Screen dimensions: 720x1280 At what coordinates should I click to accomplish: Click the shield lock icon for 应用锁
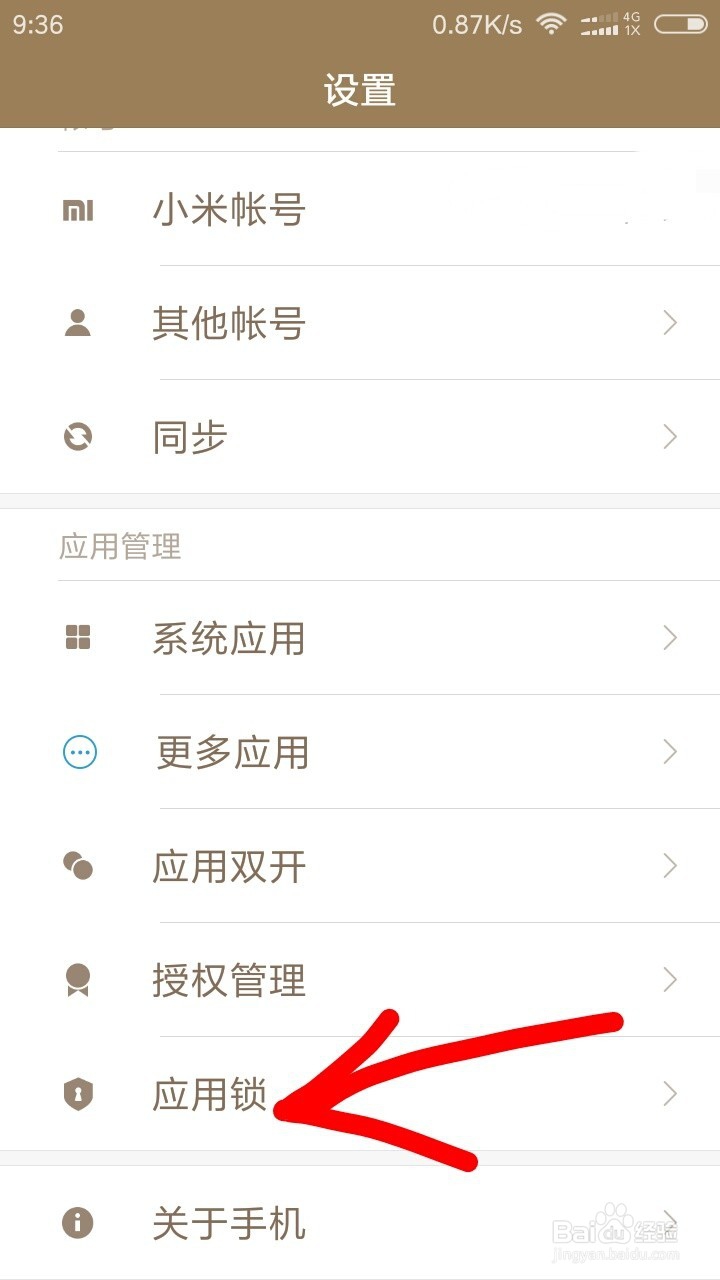78,1094
